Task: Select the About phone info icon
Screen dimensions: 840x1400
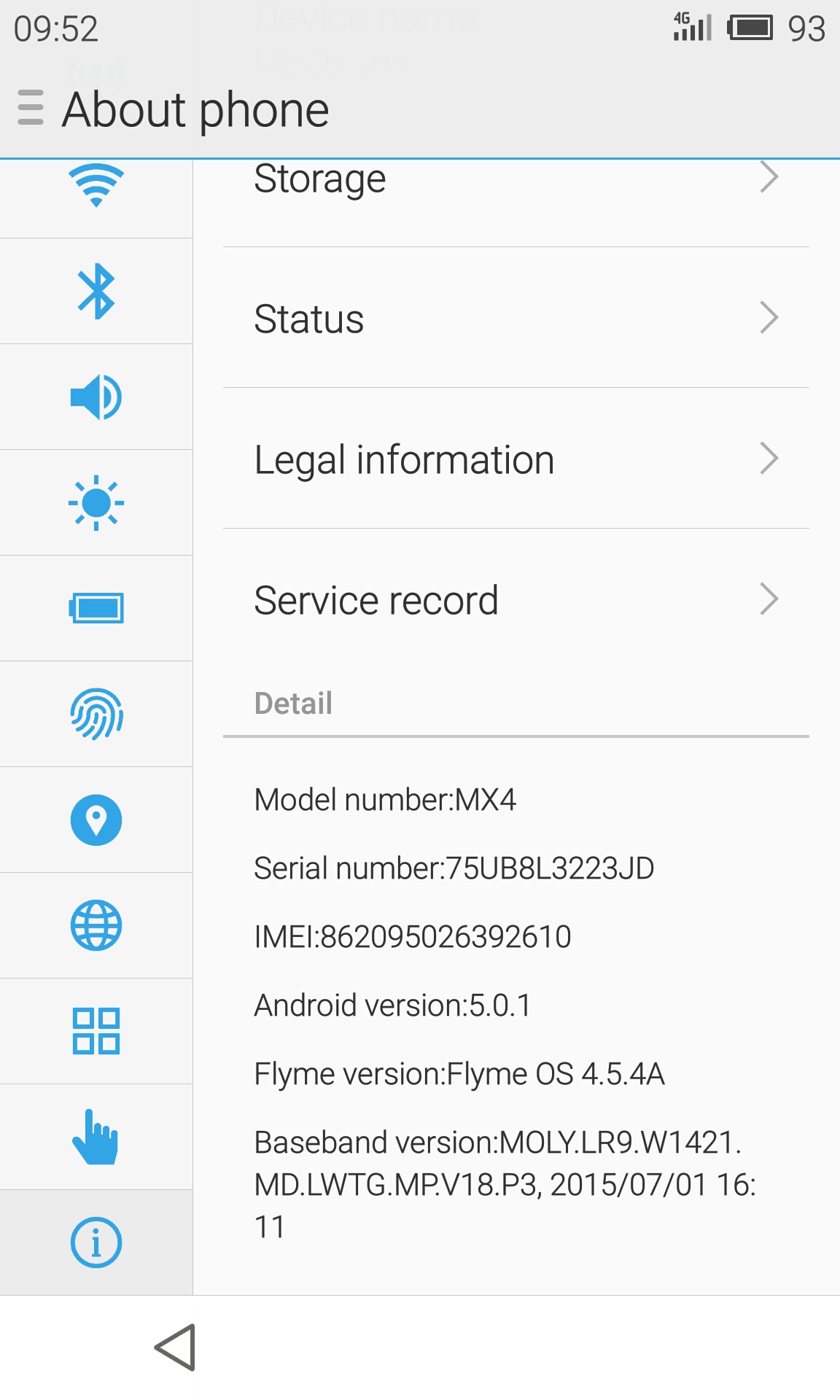Action: tap(96, 1242)
